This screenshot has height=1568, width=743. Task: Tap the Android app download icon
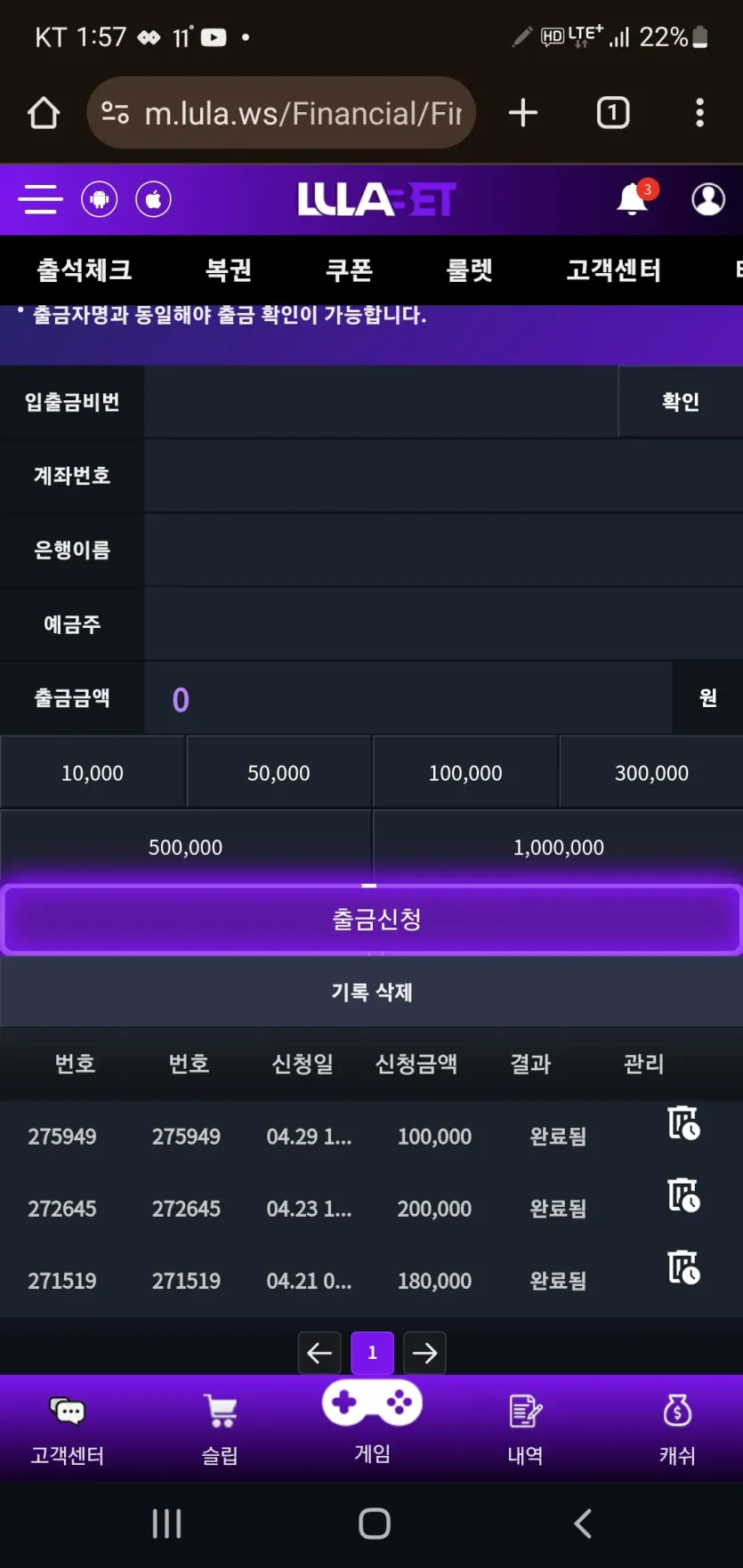pyautogui.click(x=100, y=199)
